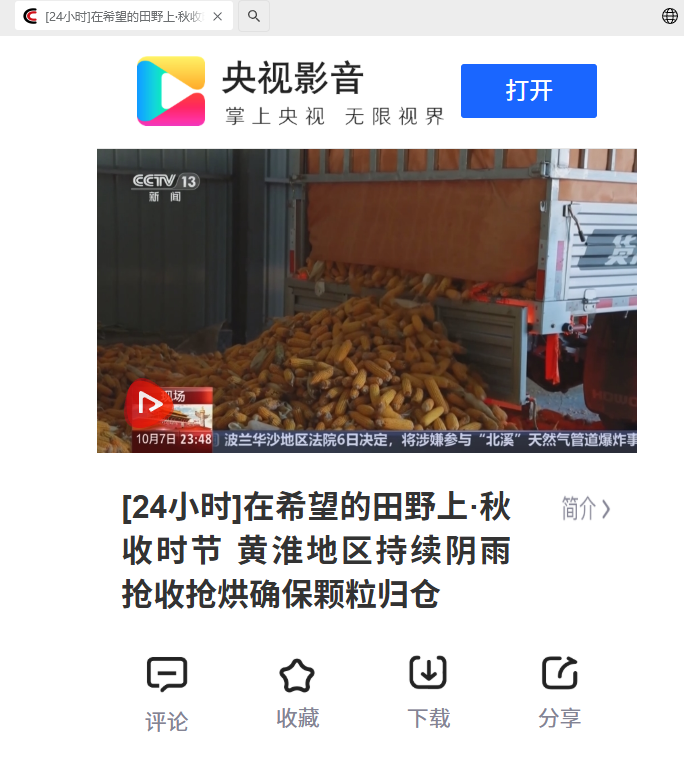
Task: Add this video to 收藏 favorites
Action: [297, 694]
